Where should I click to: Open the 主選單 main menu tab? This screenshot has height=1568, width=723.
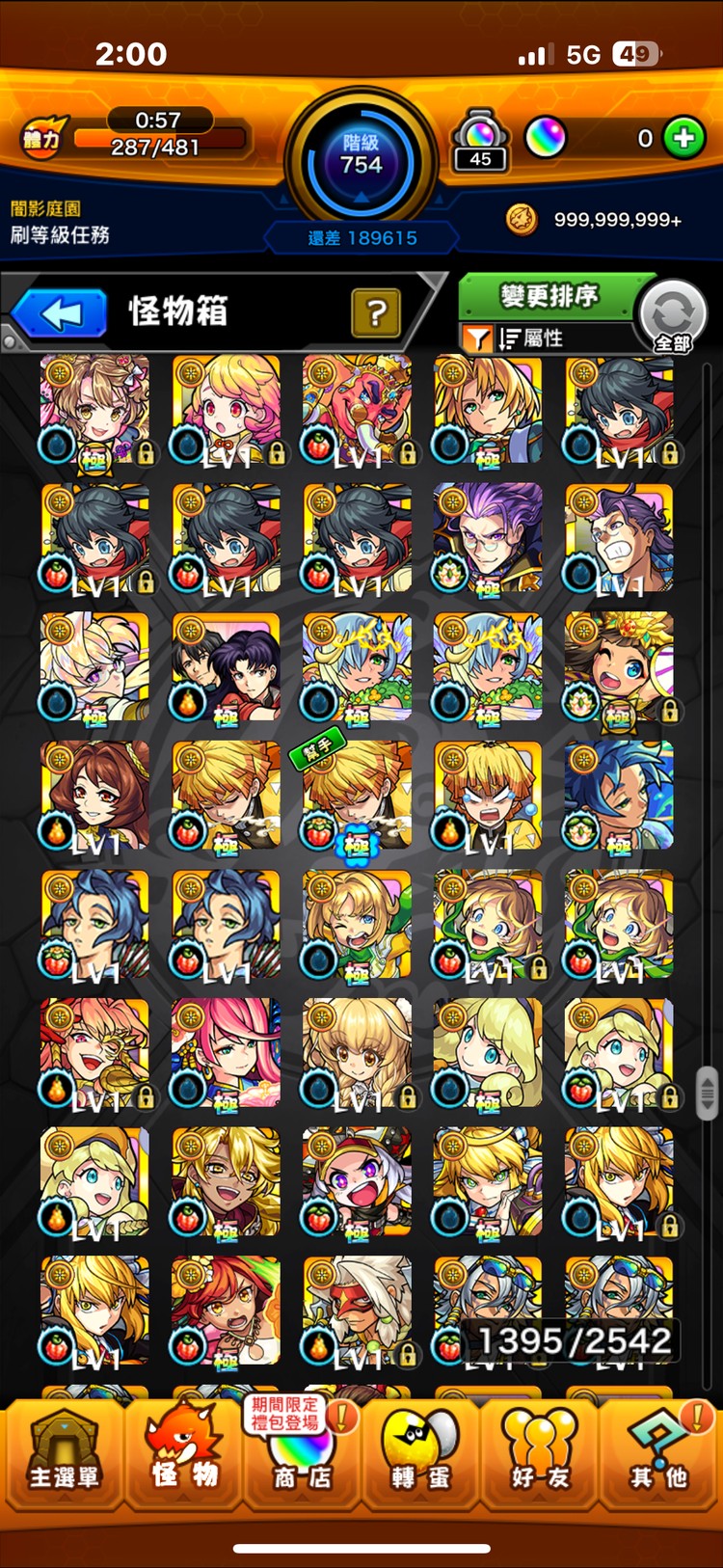coord(63,1453)
